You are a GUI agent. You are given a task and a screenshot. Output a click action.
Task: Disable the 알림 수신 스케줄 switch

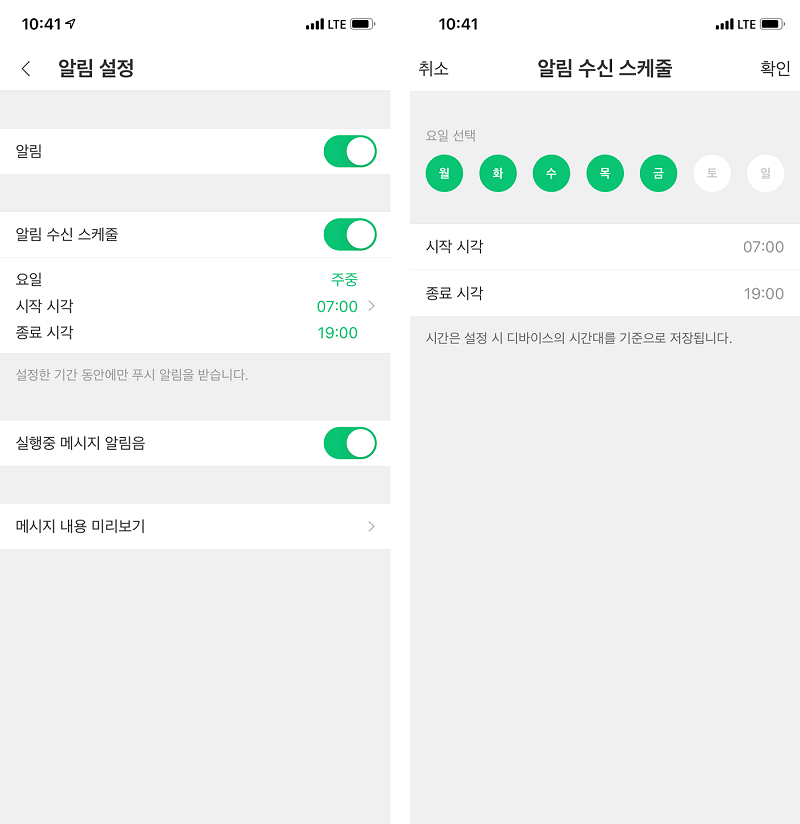pos(350,234)
